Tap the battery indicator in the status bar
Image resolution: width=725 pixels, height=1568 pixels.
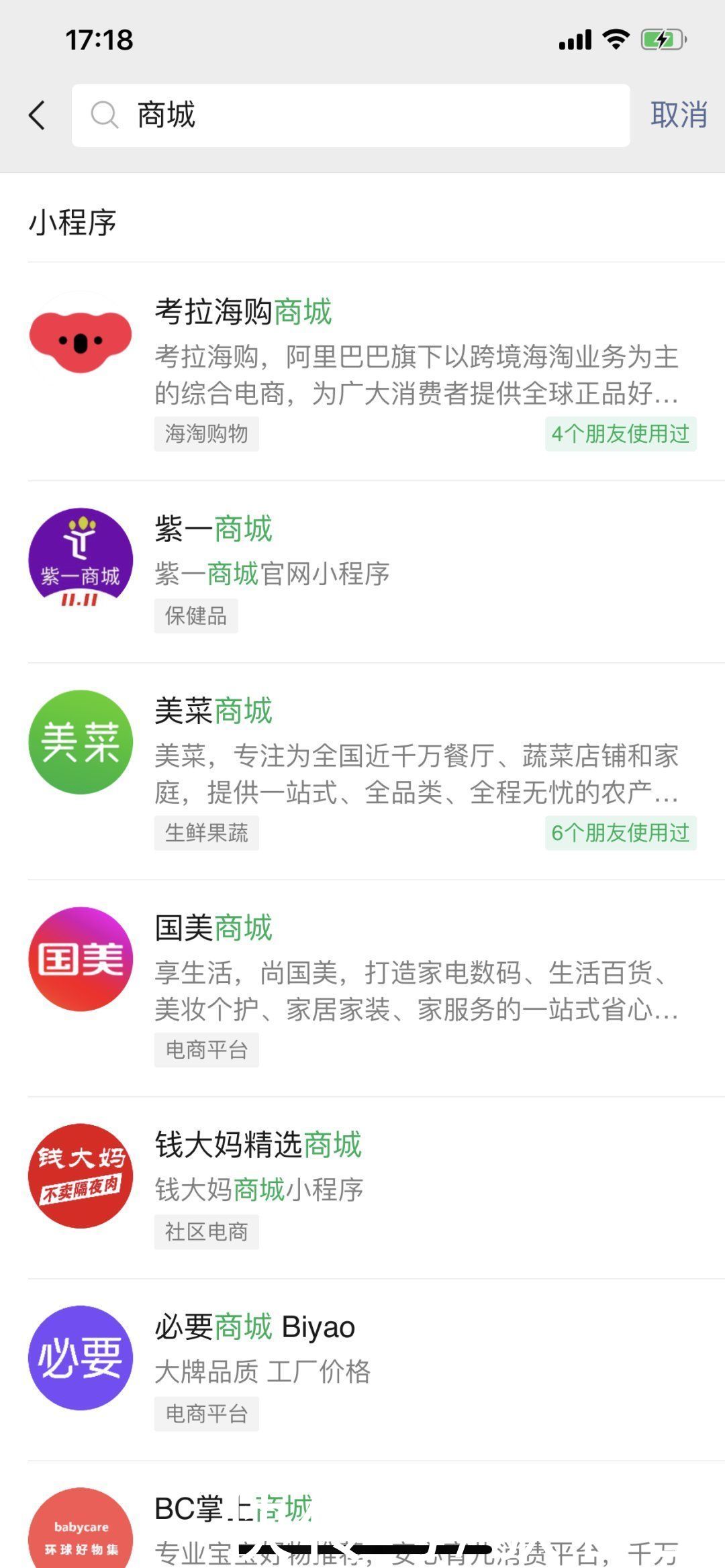point(661,40)
